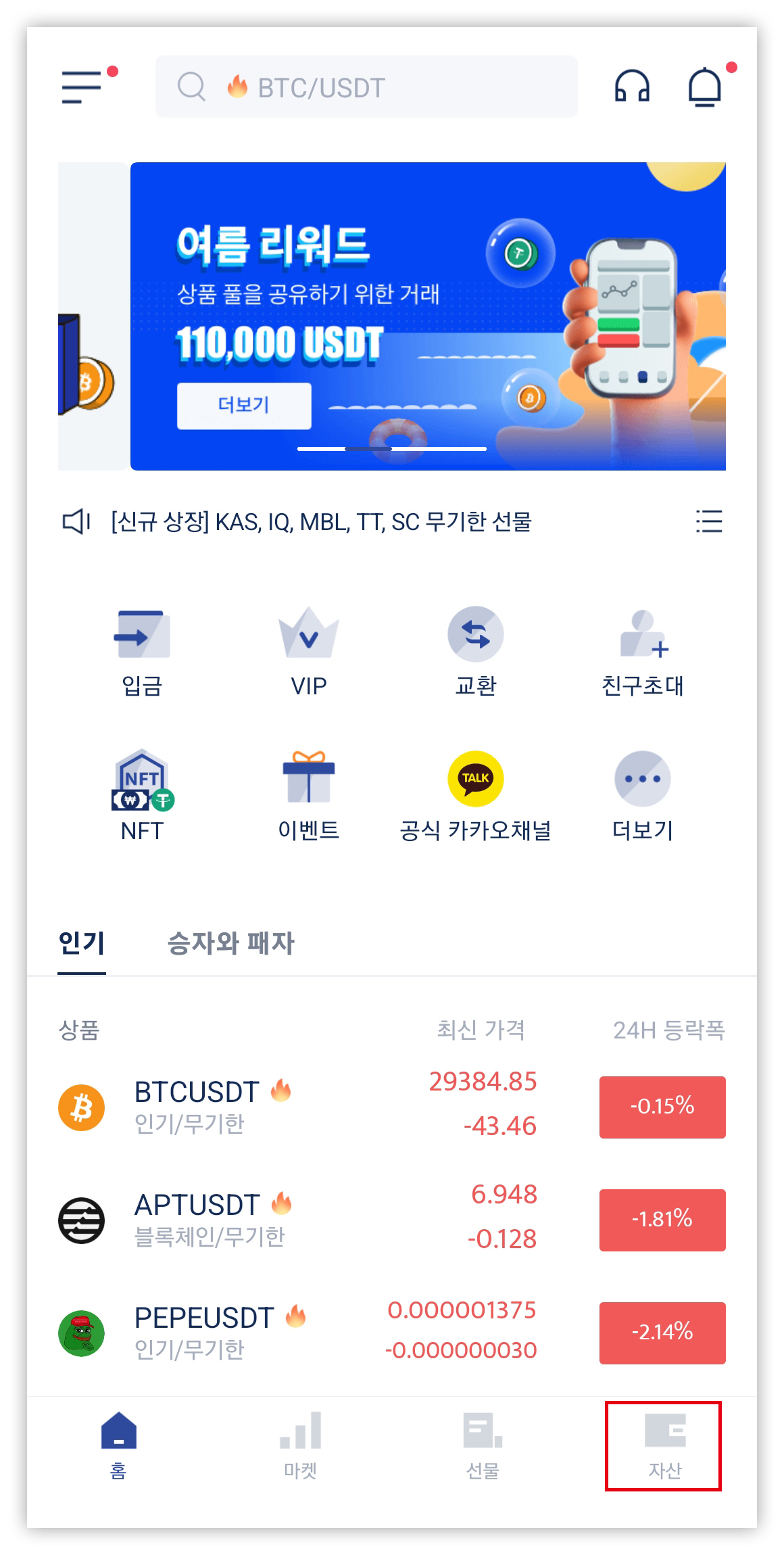Open the BTCUSDT market row
784x1555 pixels.
coord(297,1107)
